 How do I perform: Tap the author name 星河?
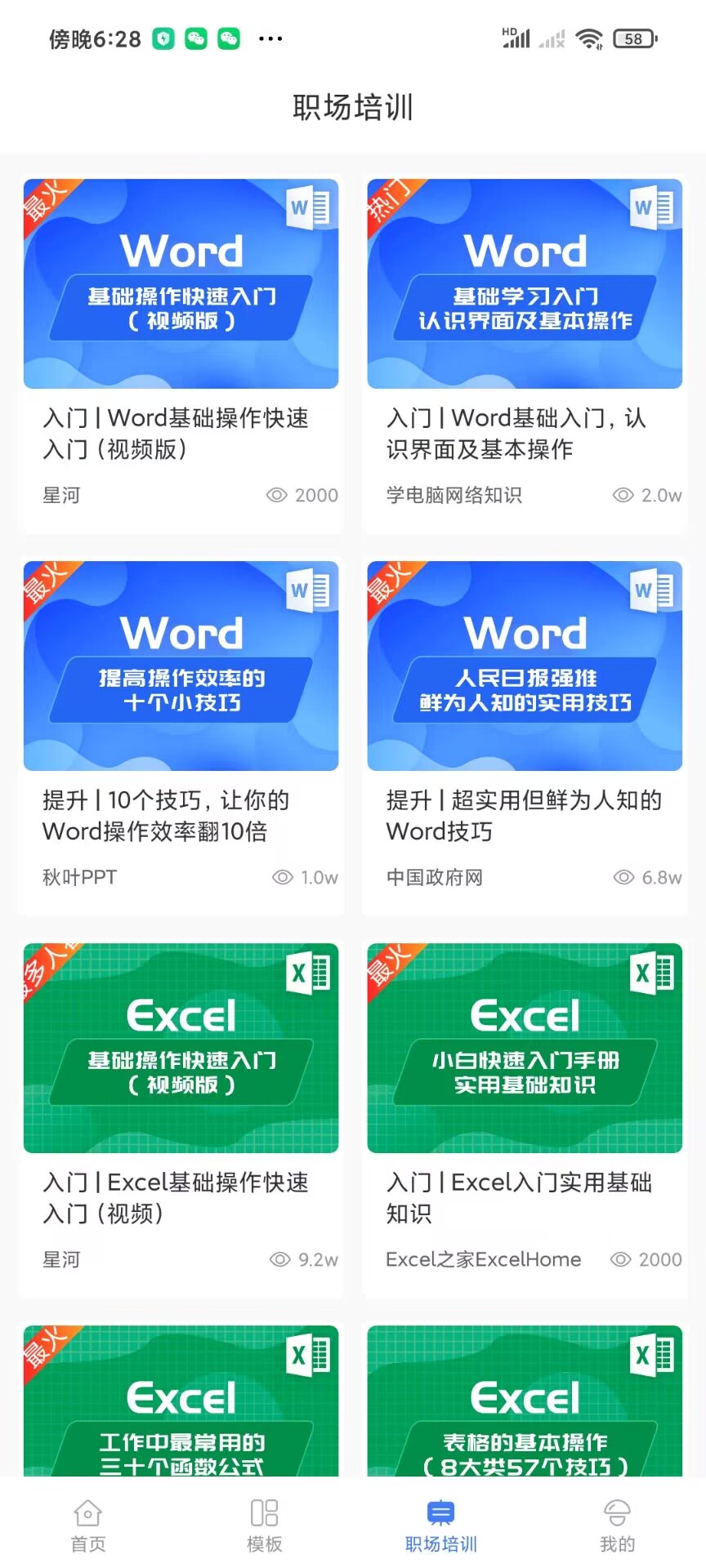(x=60, y=495)
